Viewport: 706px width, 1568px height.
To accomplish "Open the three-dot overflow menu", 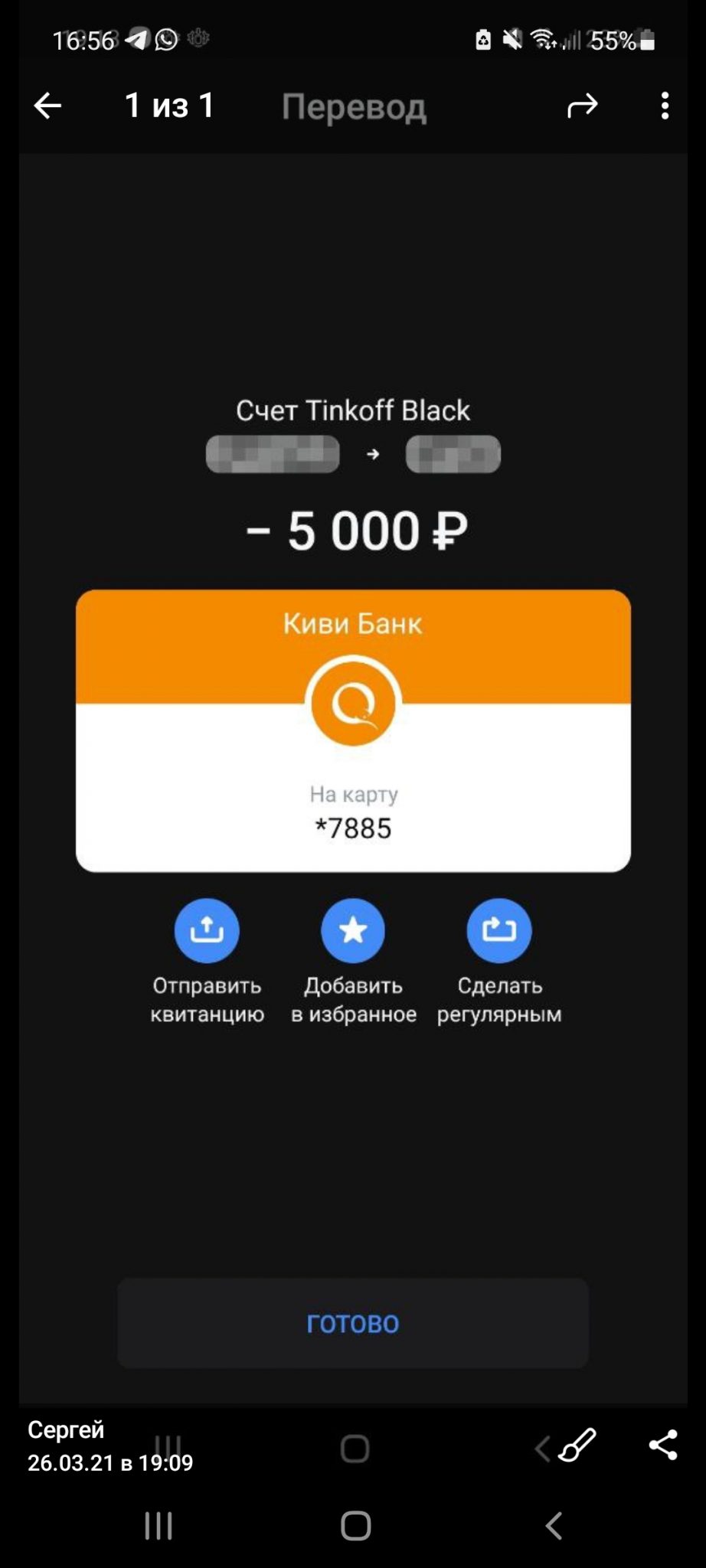I will pyautogui.click(x=665, y=106).
